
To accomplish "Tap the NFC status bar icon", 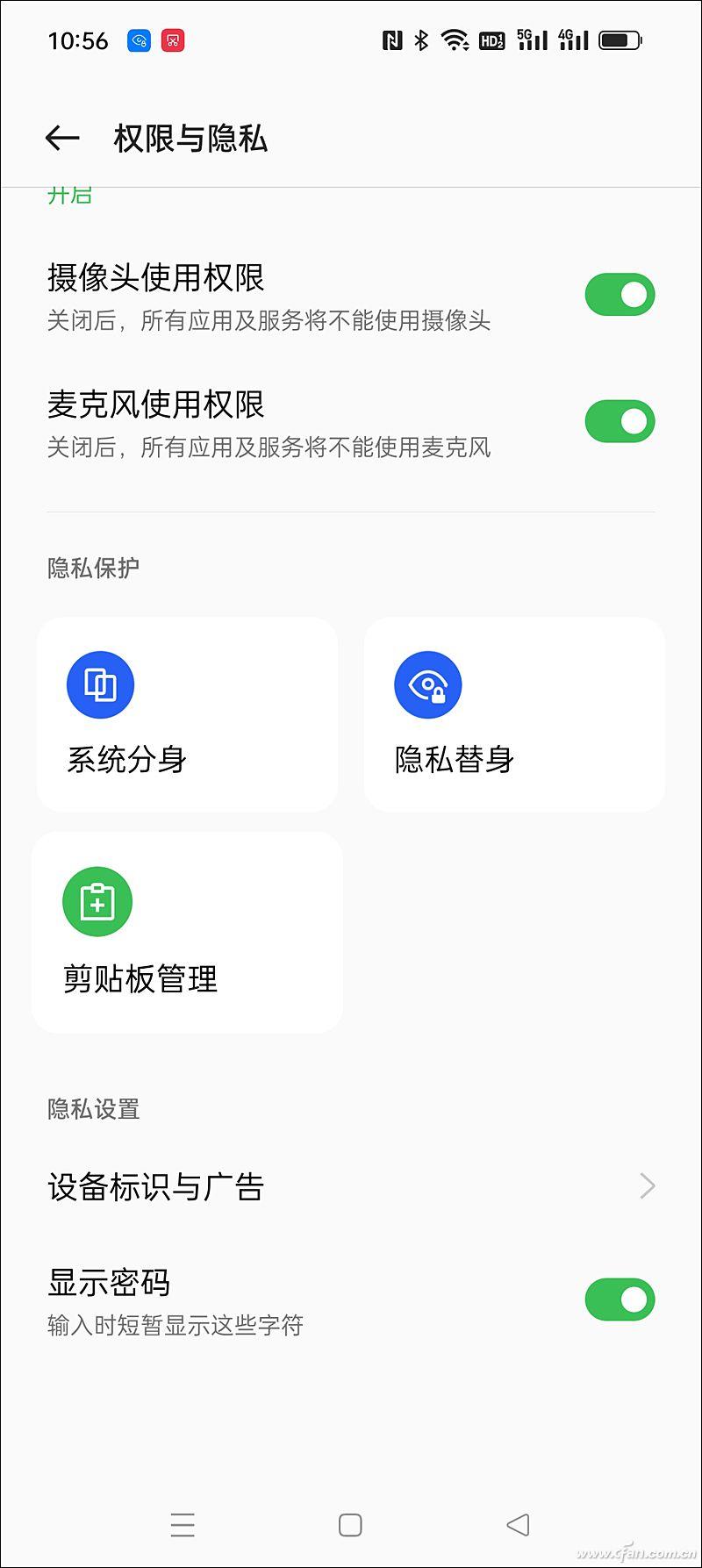I will 394,39.
